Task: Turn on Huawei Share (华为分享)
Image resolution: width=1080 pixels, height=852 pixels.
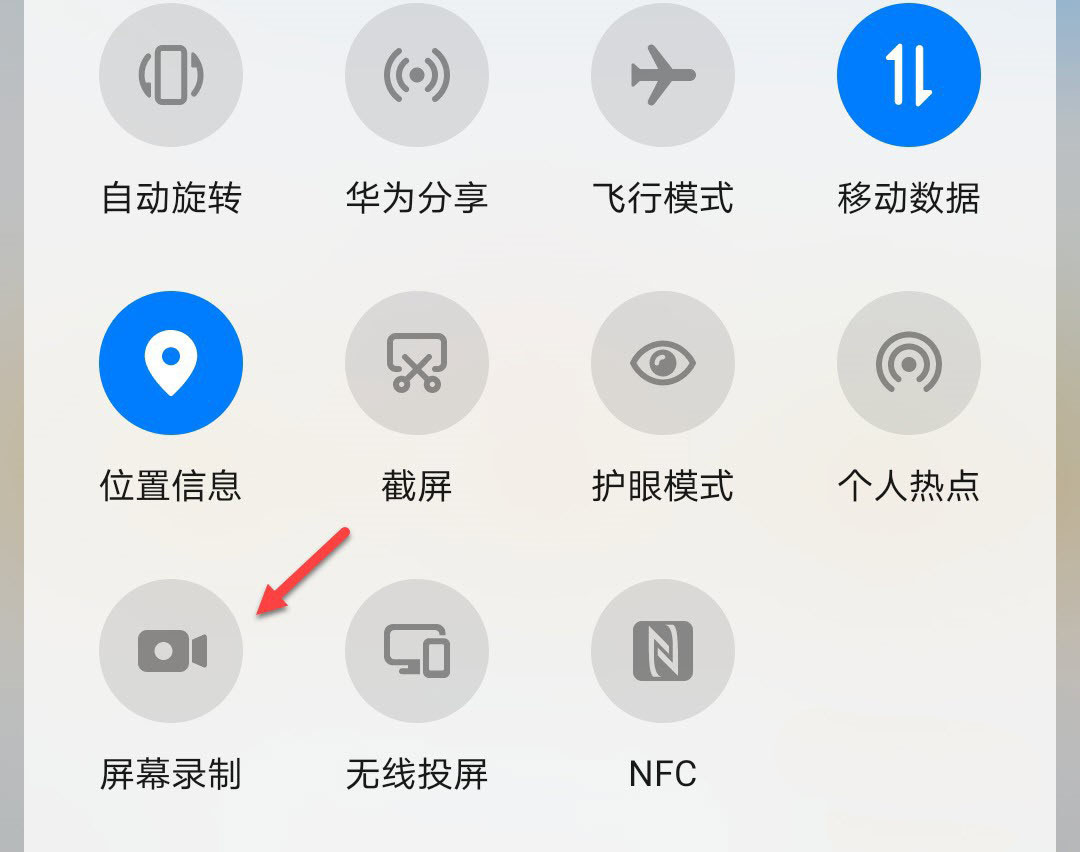Action: click(417, 75)
